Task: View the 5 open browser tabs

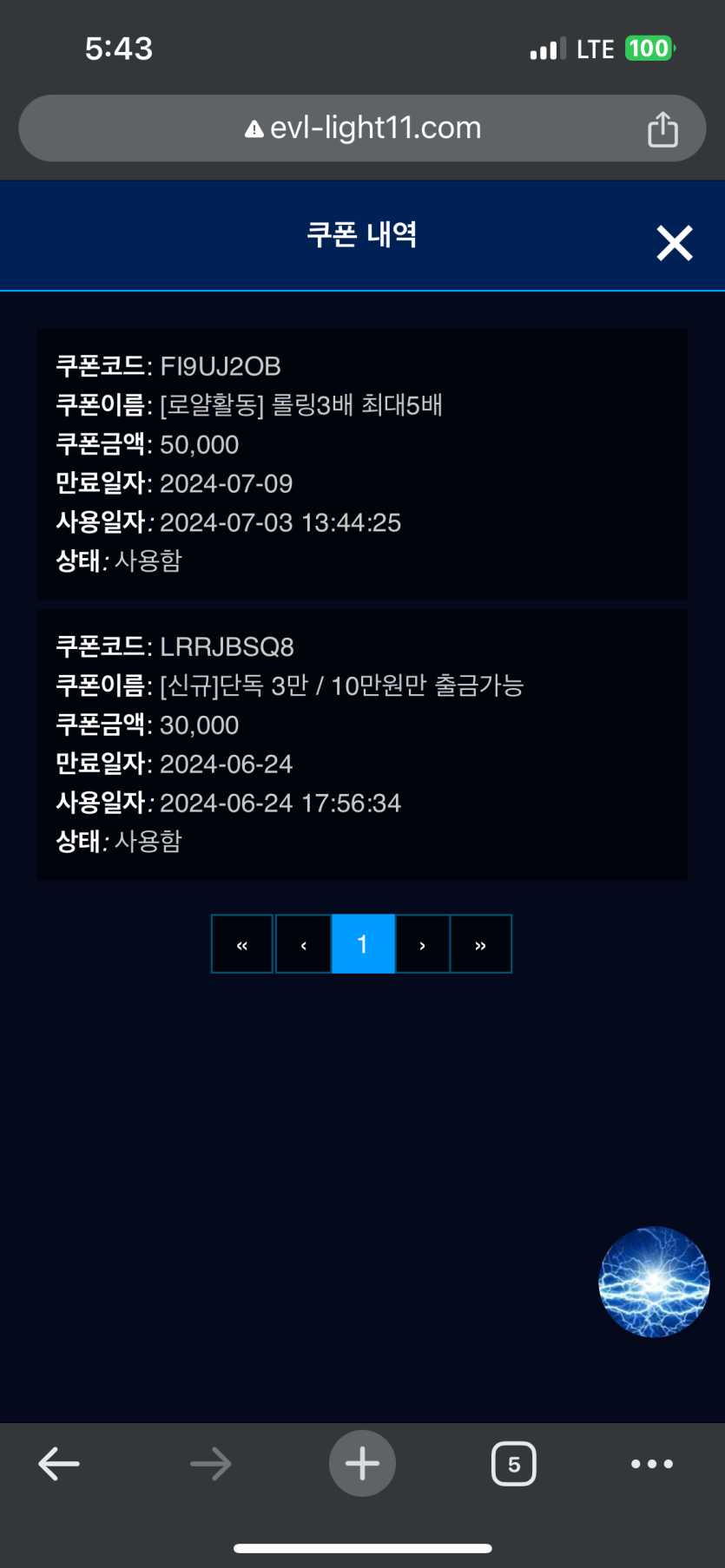Action: (x=514, y=1464)
